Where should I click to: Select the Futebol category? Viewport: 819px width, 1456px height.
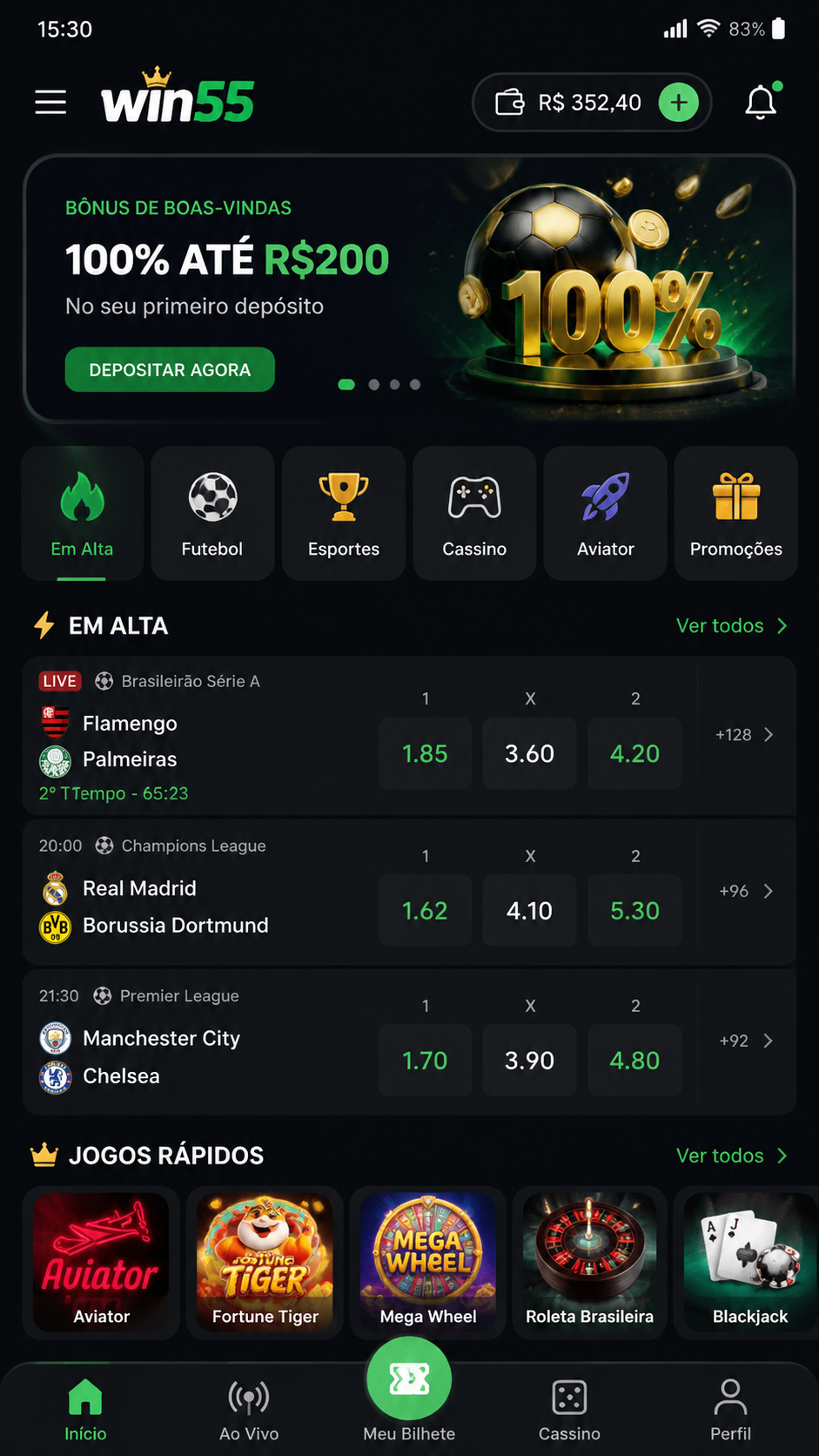point(212,514)
